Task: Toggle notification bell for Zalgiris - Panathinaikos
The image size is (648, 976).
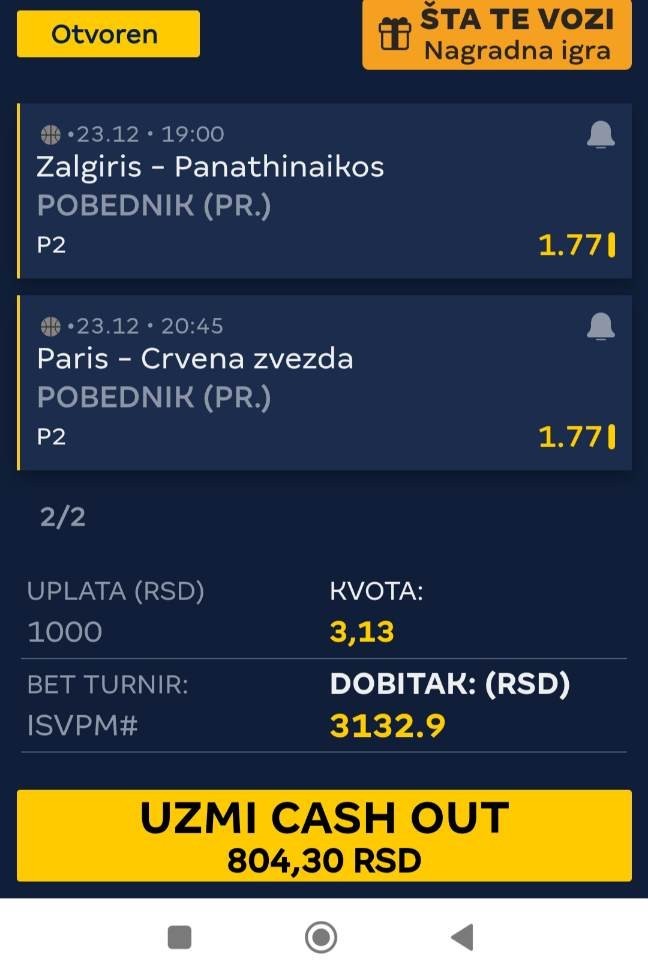Action: (x=600, y=134)
